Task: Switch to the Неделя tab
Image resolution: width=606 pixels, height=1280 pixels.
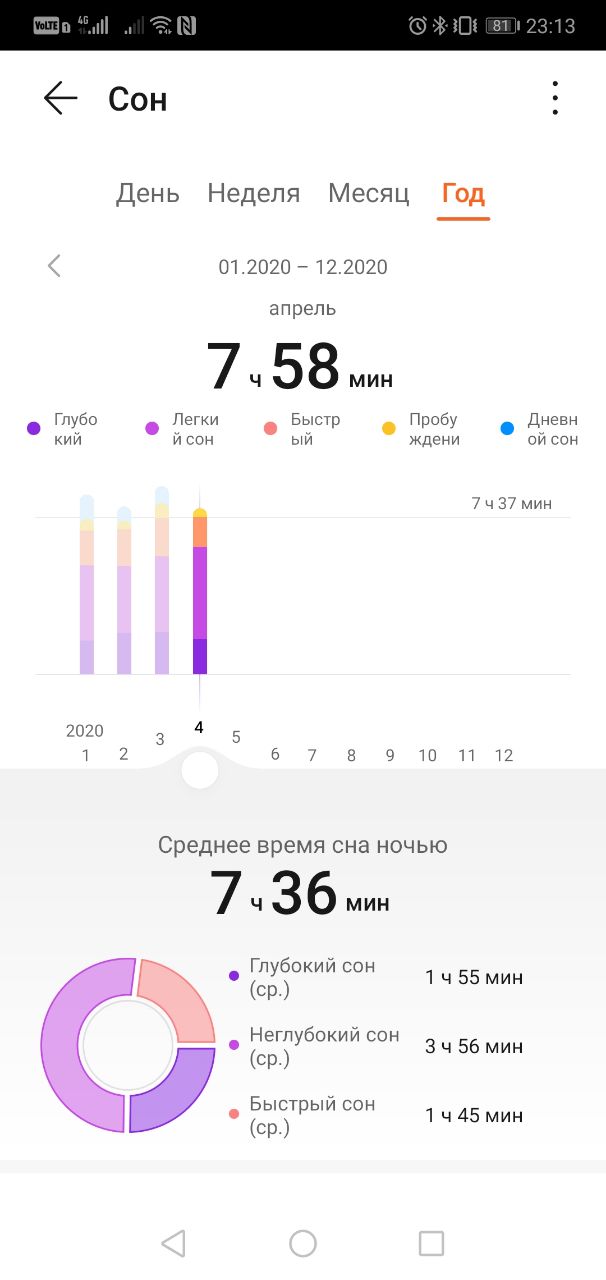Action: 254,193
